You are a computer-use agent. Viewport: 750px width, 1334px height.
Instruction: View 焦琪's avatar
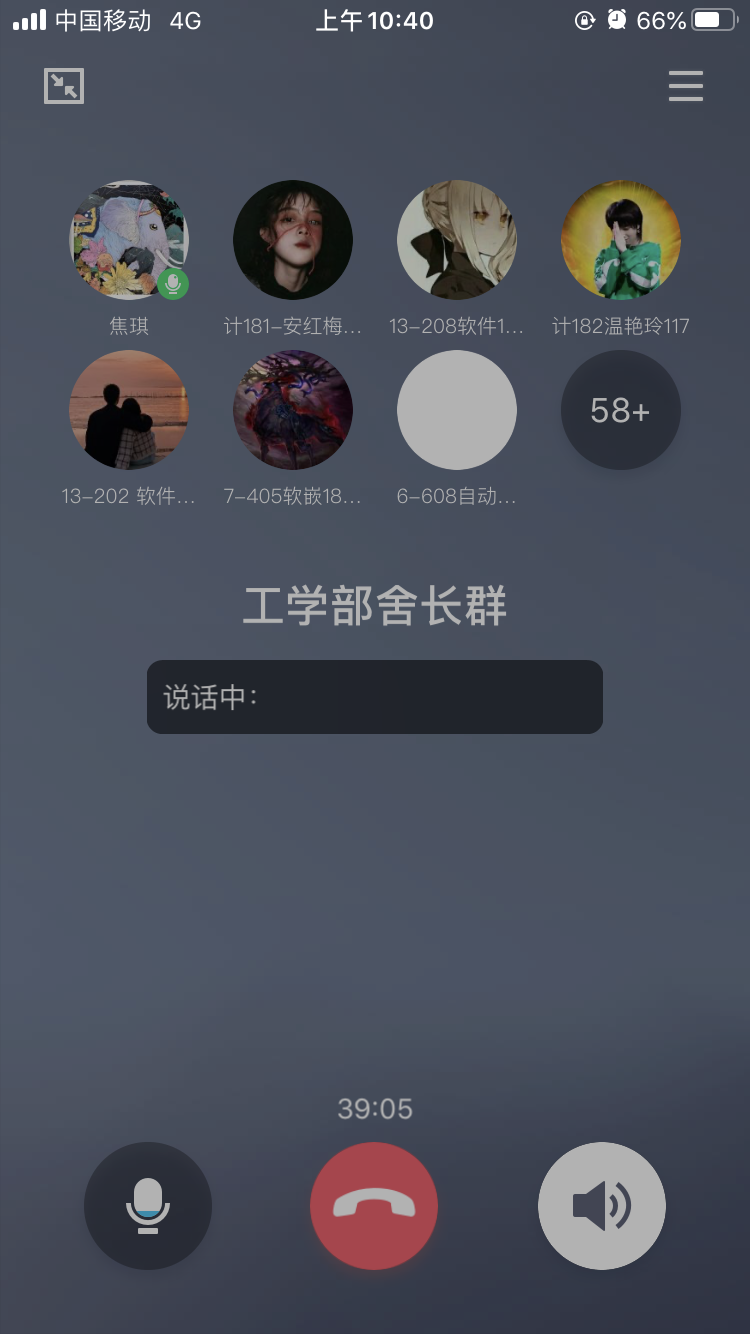pos(129,240)
